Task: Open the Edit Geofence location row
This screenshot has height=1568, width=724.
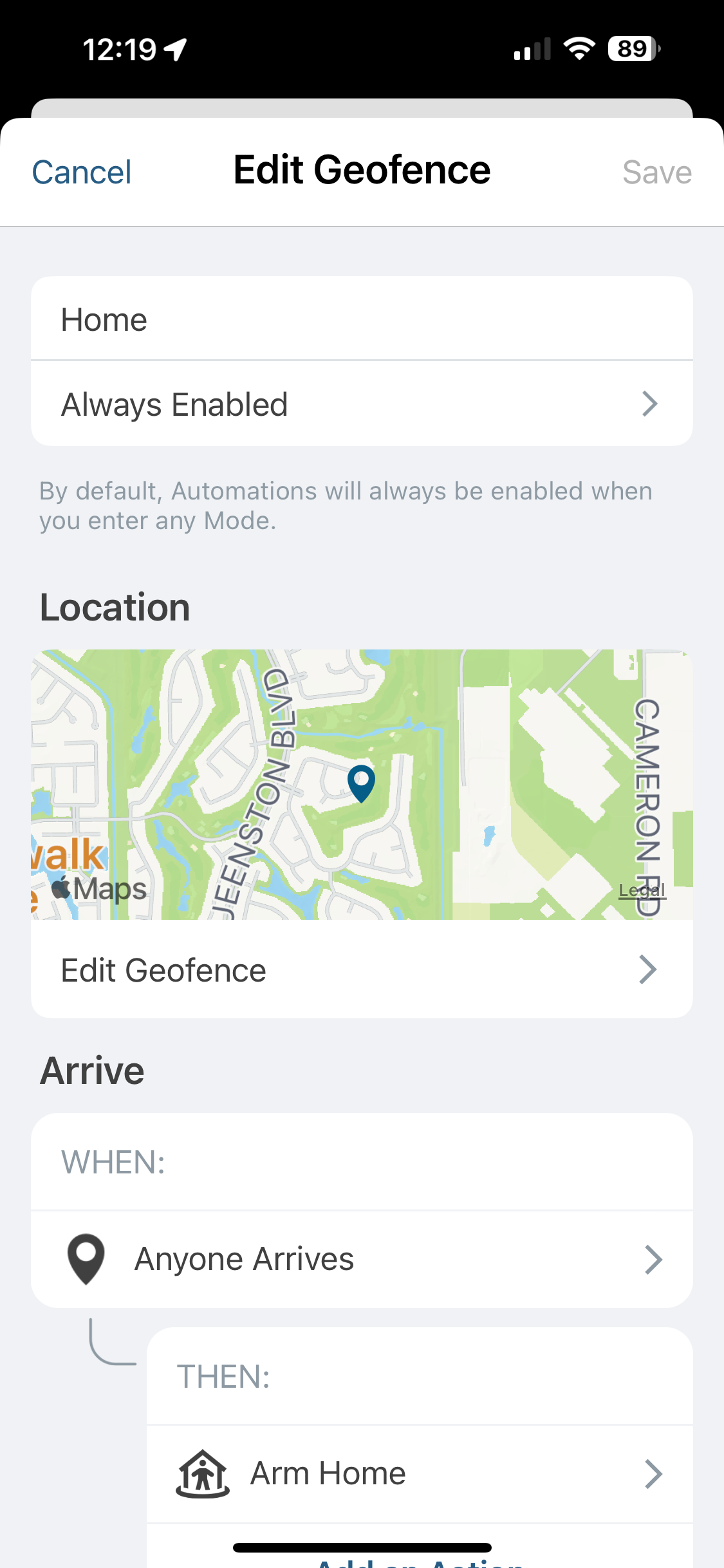Action: [x=361, y=970]
